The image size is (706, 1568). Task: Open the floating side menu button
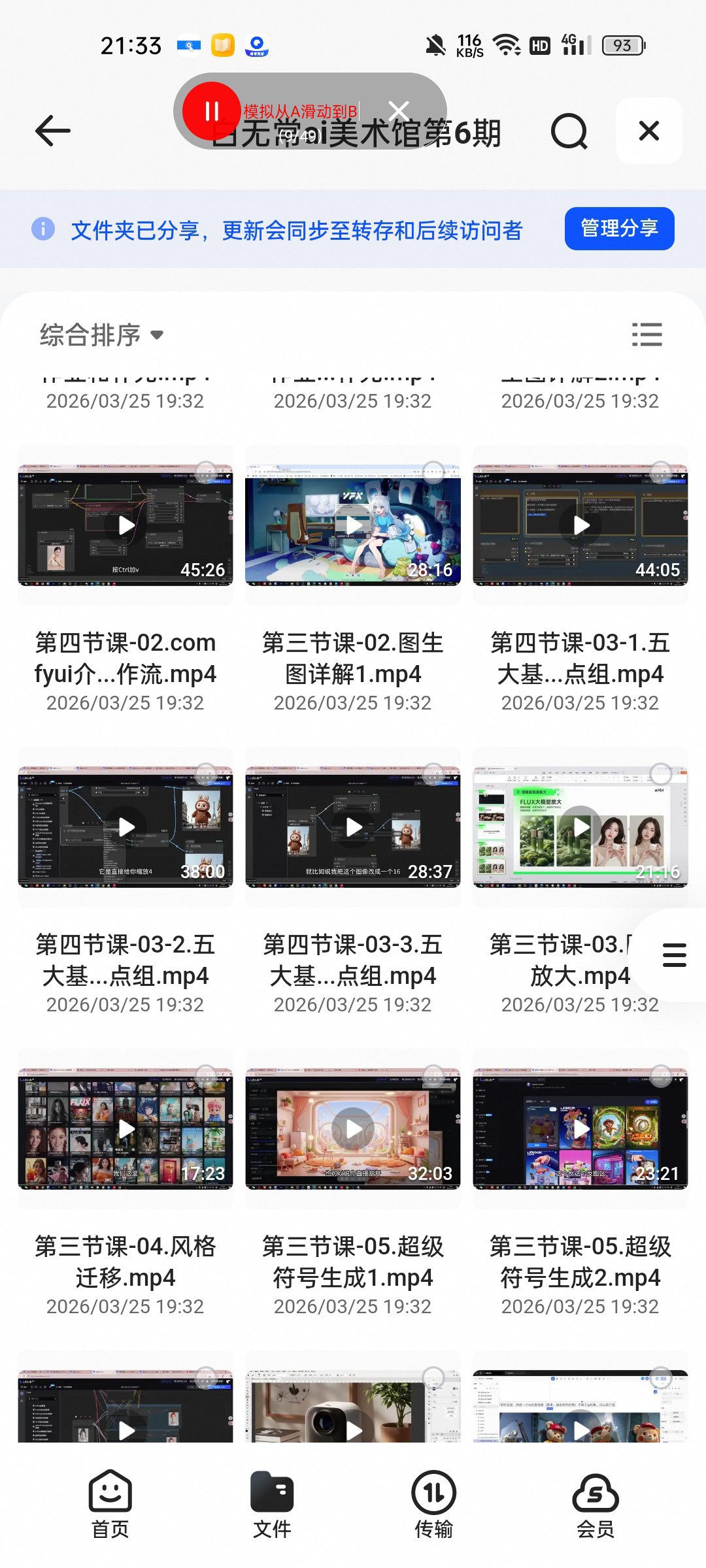coord(674,955)
